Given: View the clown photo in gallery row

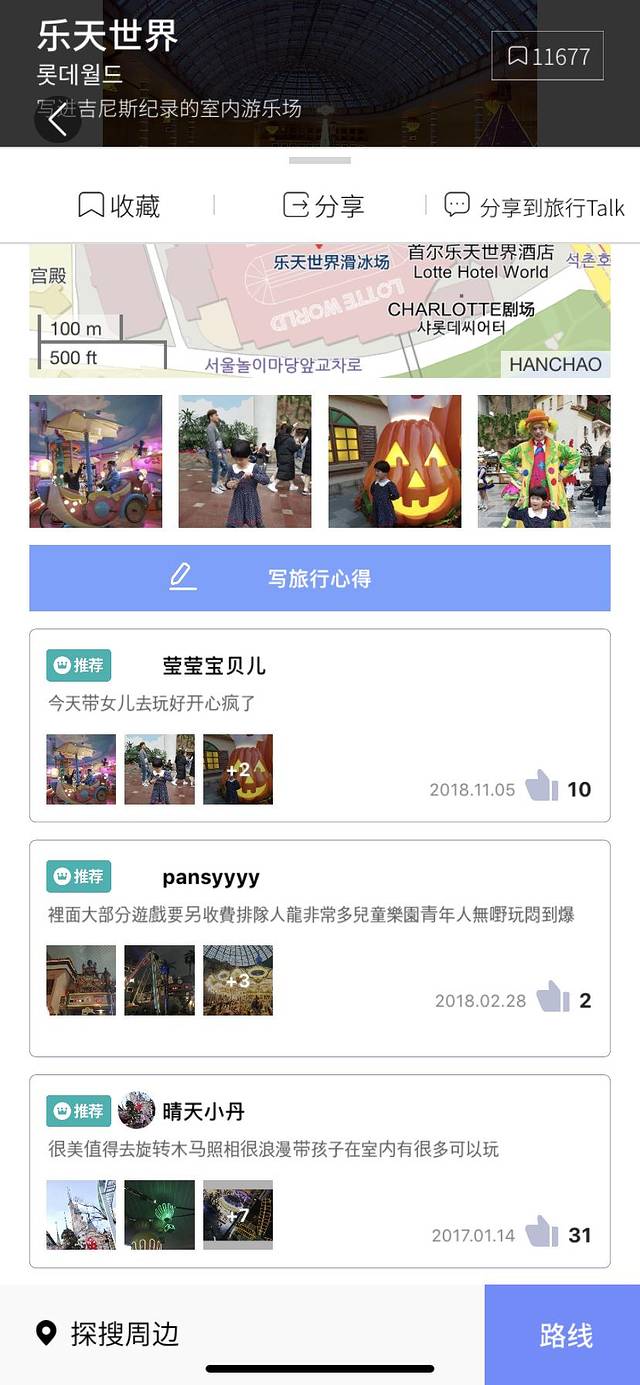Looking at the screenshot, I should [543, 461].
